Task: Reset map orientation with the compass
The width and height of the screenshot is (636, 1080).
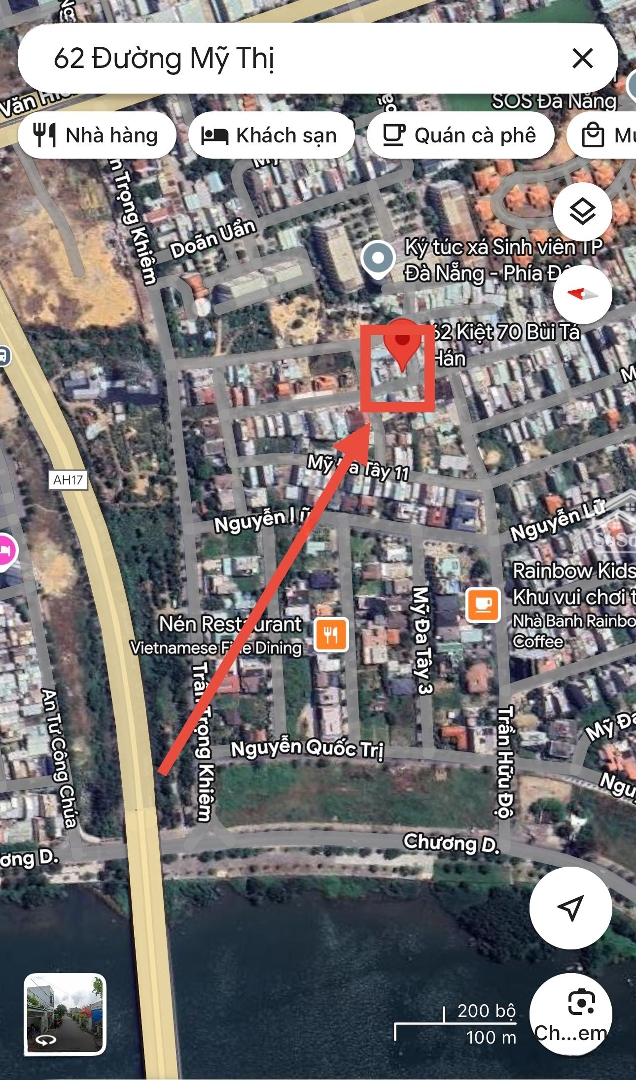Action: coord(583,295)
